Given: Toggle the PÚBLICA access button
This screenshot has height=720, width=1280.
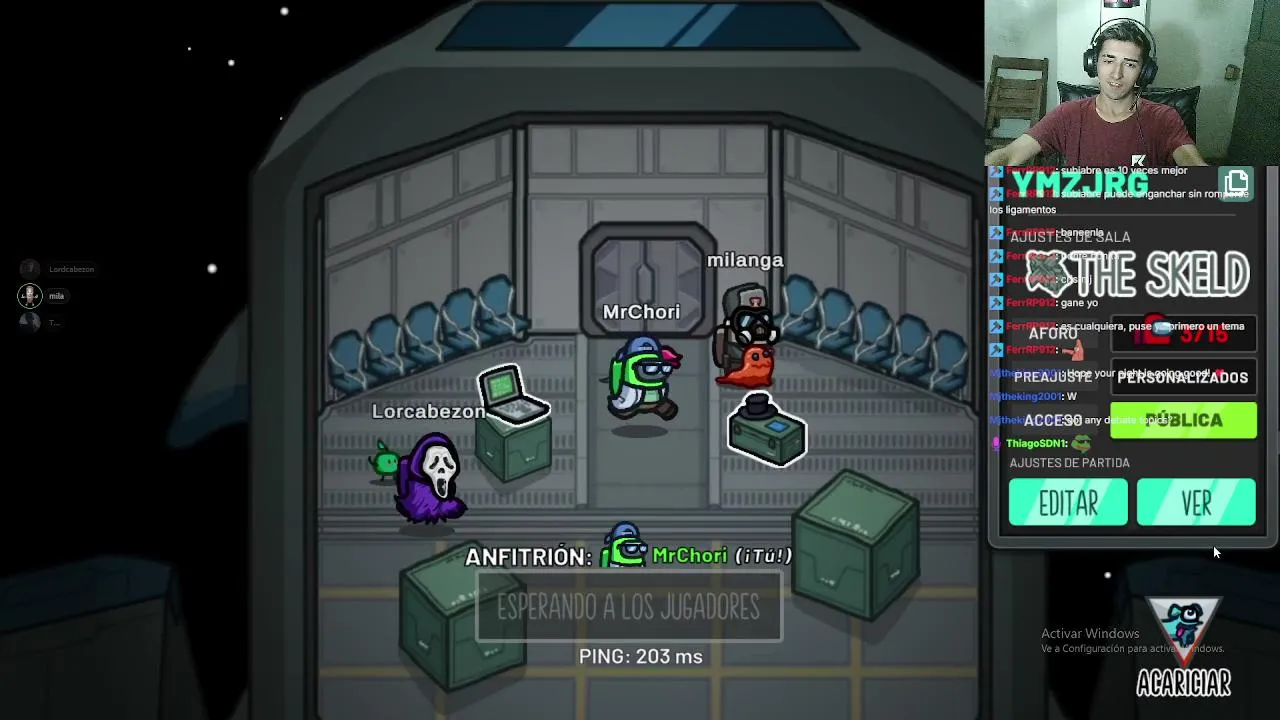Looking at the screenshot, I should click(1184, 421).
